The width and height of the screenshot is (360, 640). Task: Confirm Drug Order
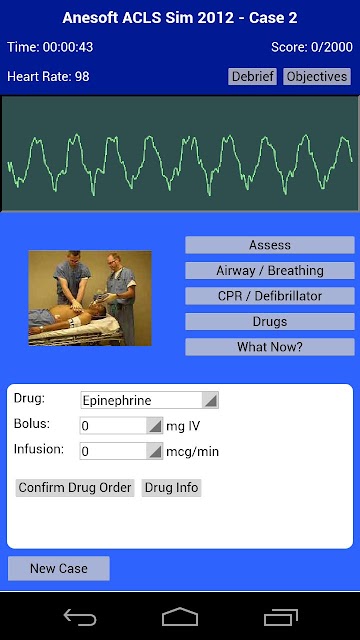[x=75, y=488]
